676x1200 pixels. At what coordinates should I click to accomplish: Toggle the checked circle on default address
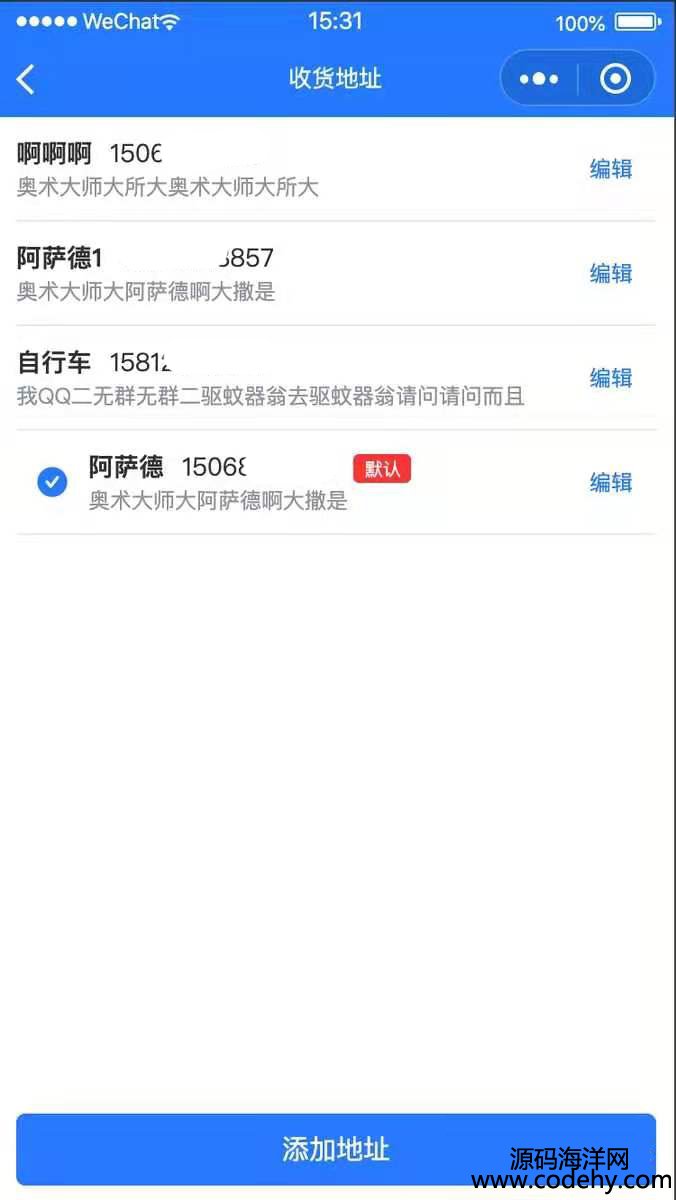click(52, 482)
